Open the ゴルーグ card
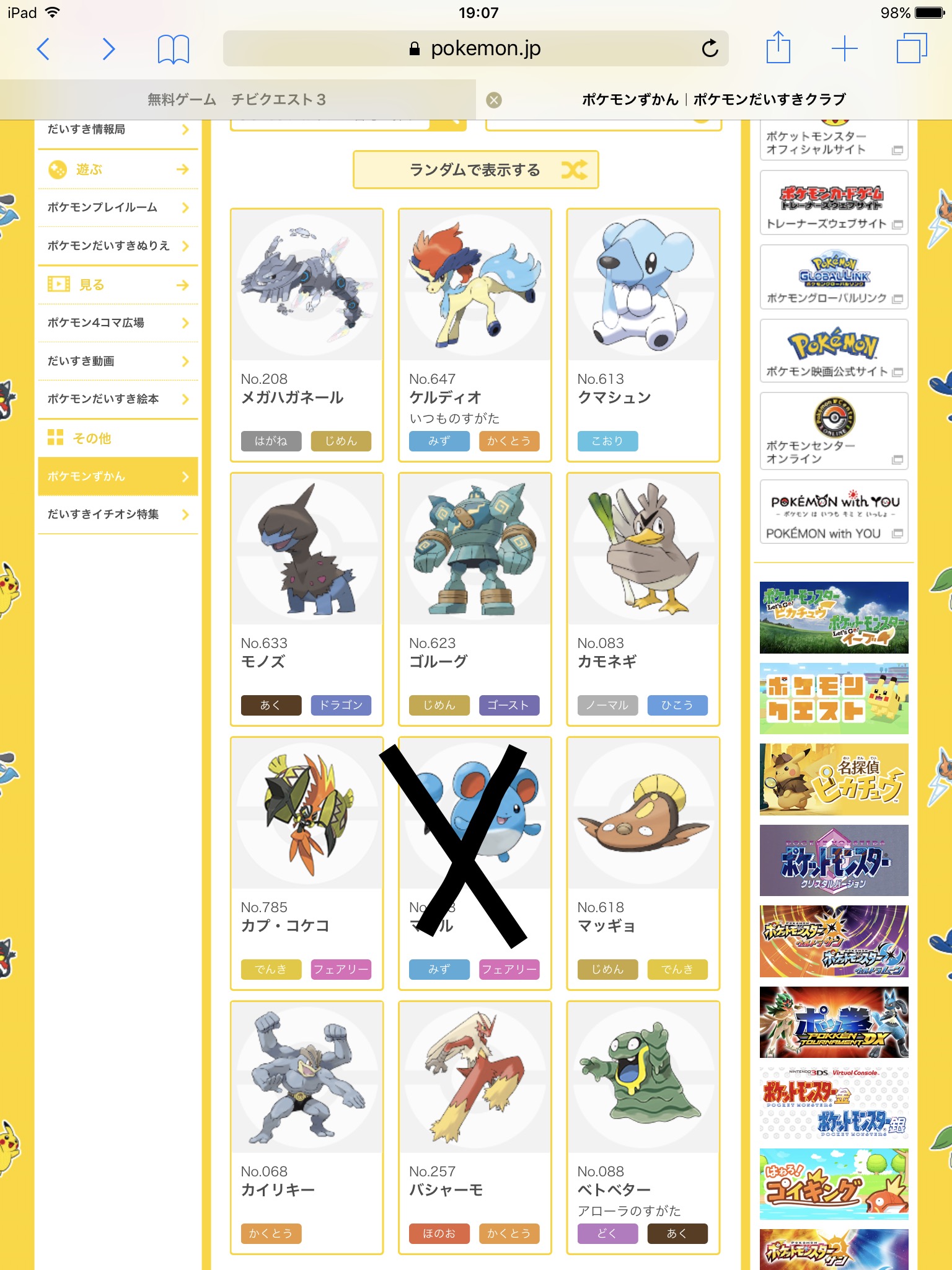 click(x=475, y=599)
